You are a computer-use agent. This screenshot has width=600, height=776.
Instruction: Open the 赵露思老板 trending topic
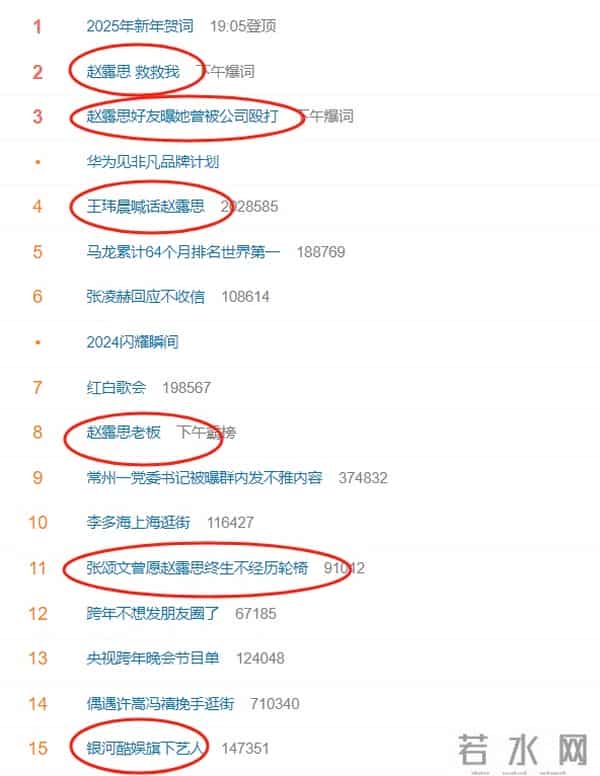coord(124,432)
